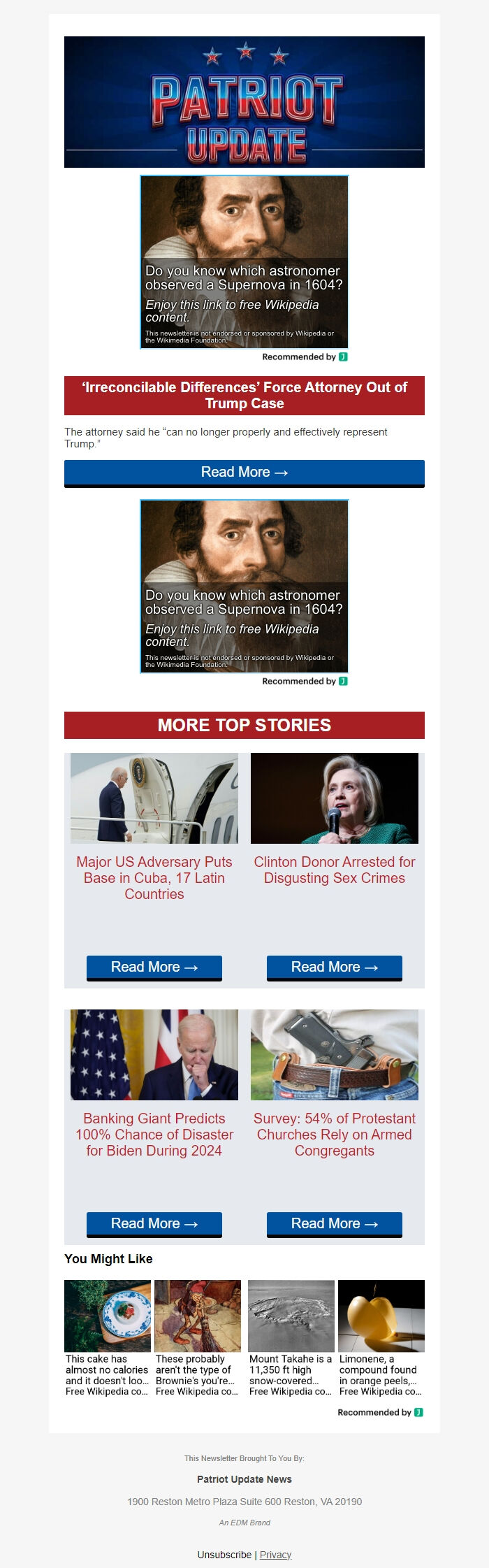Read more about Clinton donor arrest
489x1568 pixels.
(x=334, y=967)
